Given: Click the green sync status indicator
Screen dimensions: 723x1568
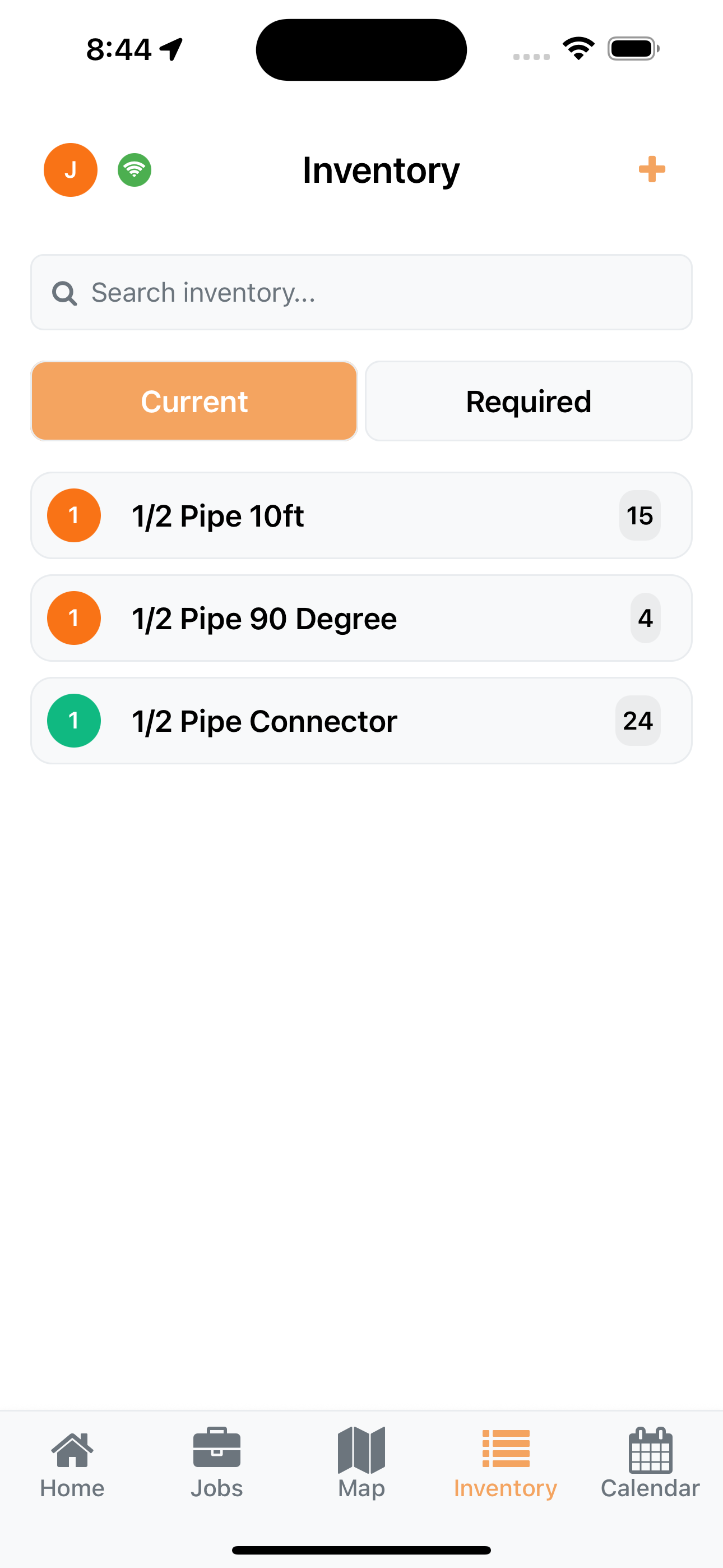Looking at the screenshot, I should [134, 169].
